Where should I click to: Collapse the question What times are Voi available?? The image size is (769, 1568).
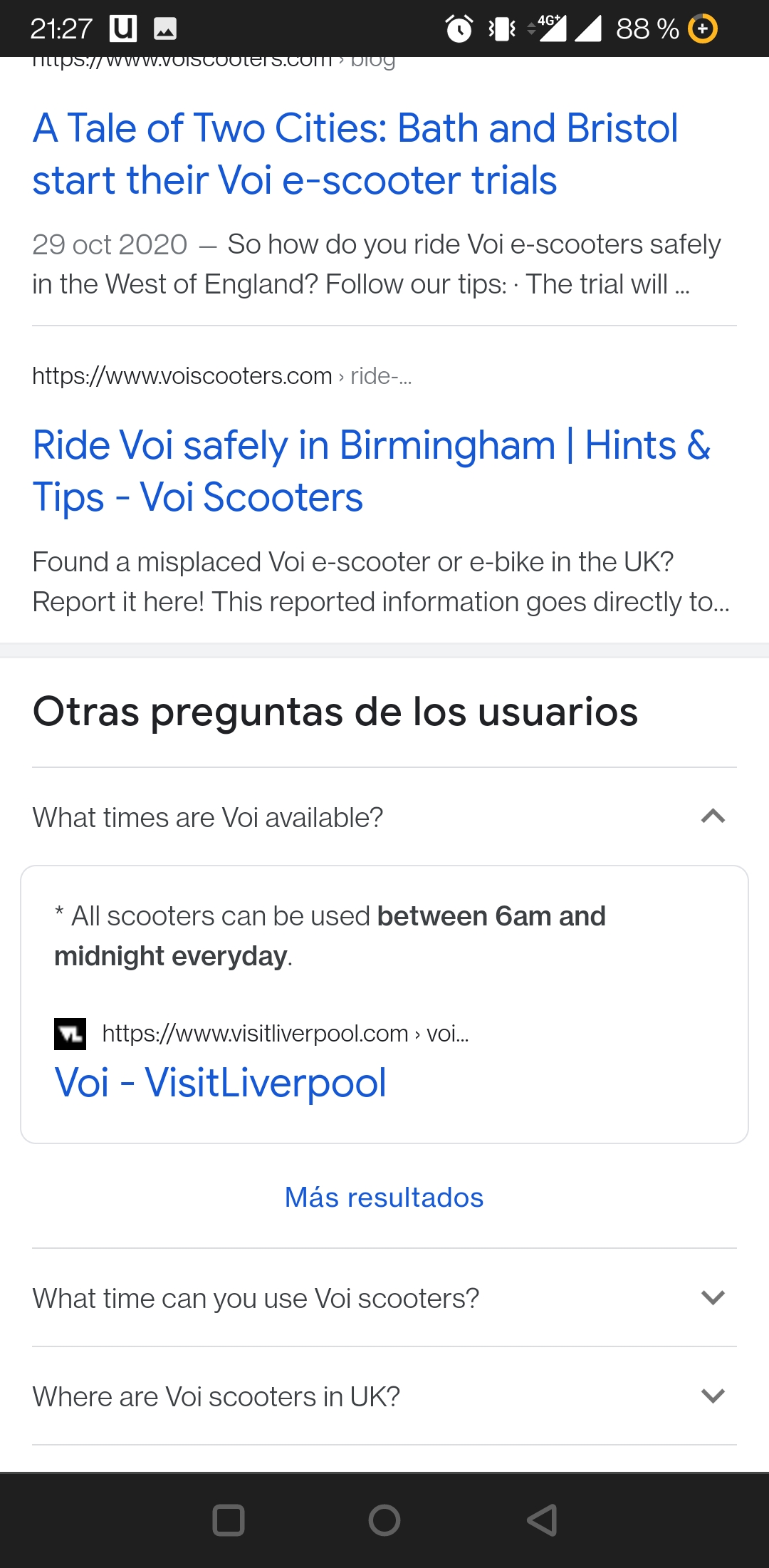coord(384,817)
